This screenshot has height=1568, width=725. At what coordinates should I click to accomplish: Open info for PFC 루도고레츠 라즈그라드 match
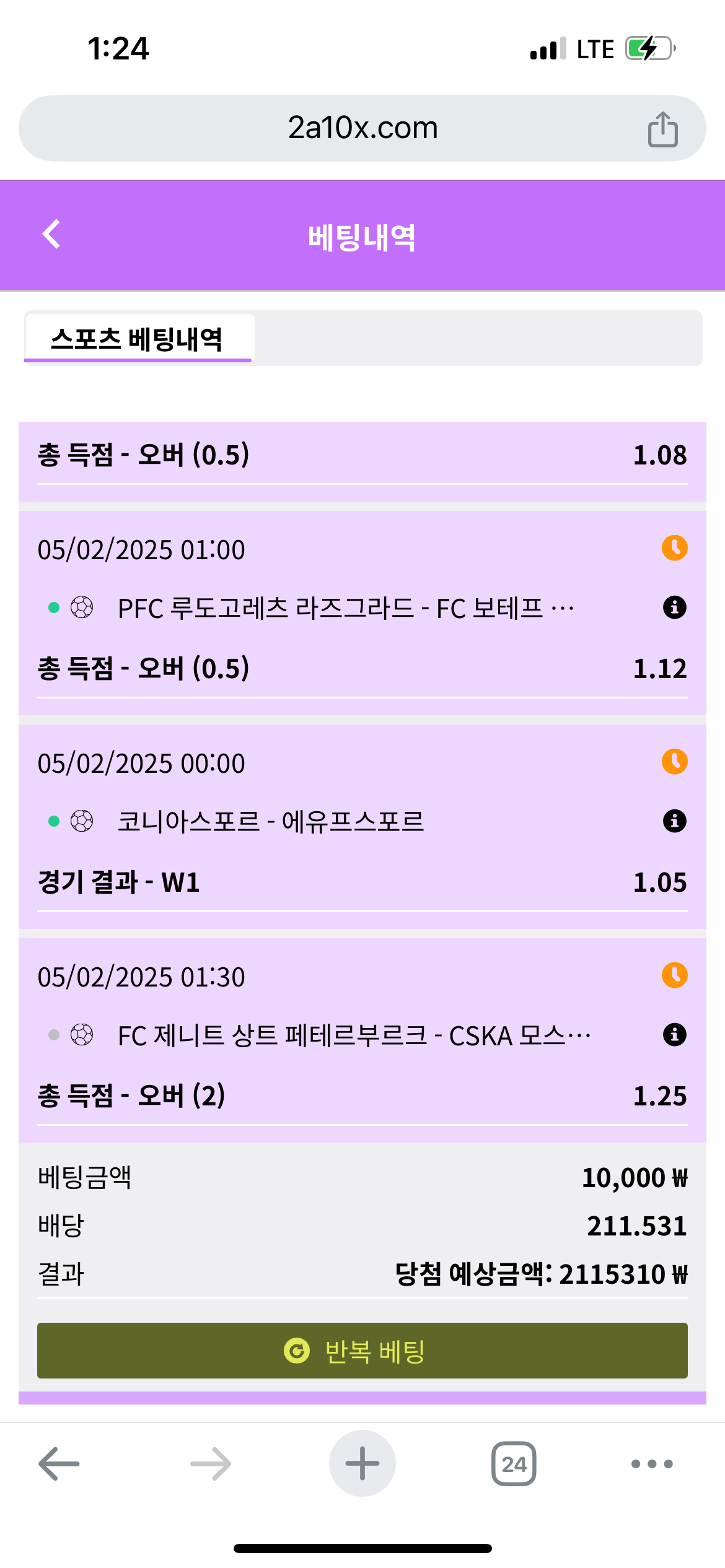674,608
